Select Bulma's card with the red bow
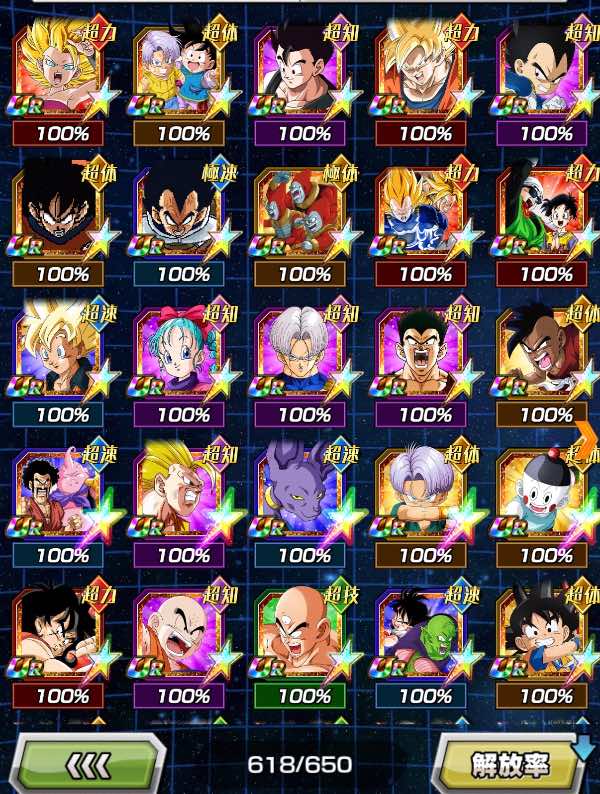This screenshot has height=794, width=600. pyautogui.click(x=182, y=353)
